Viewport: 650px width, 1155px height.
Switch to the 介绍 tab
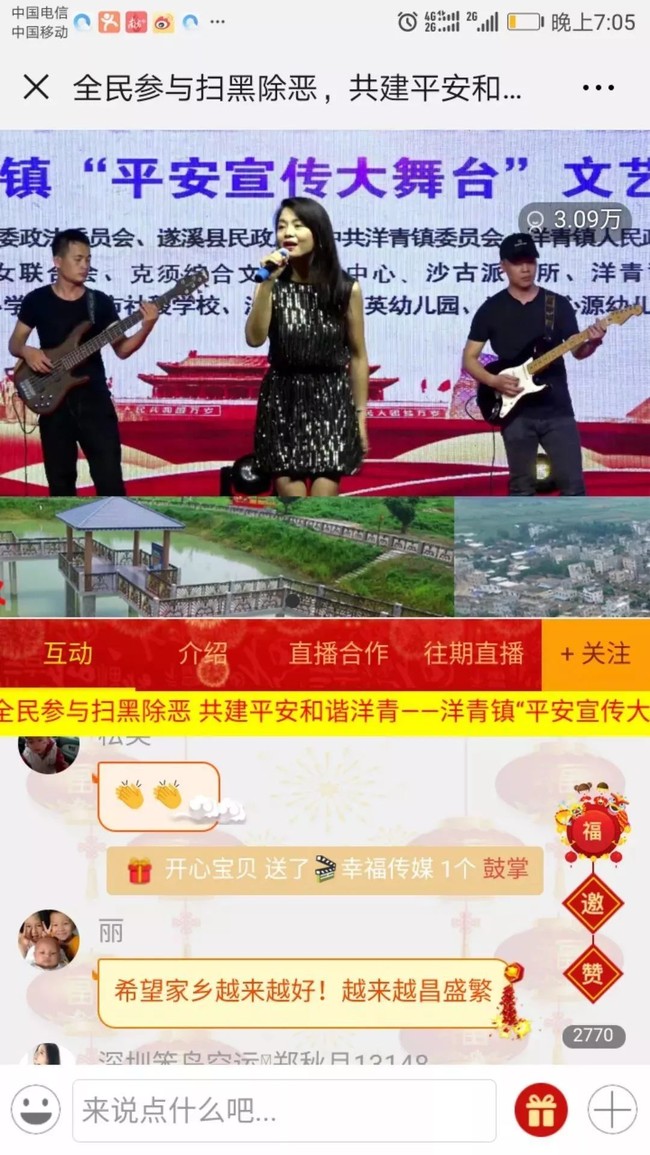203,654
